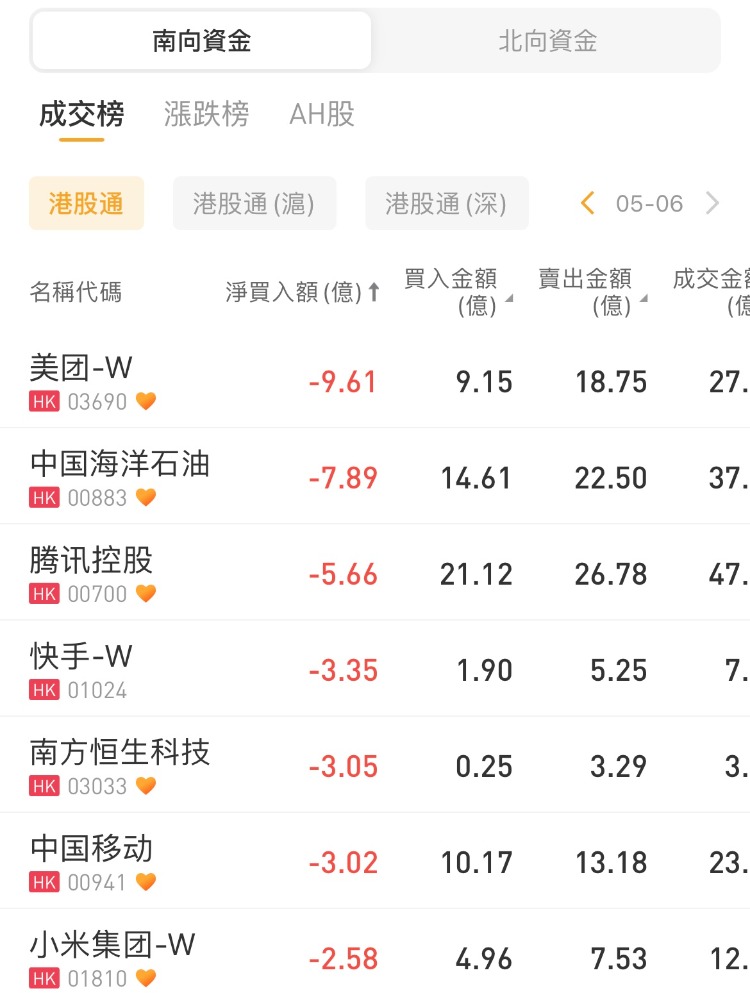Filter by 港股通 (深) chip
The width and height of the screenshot is (750, 993).
coord(446,204)
